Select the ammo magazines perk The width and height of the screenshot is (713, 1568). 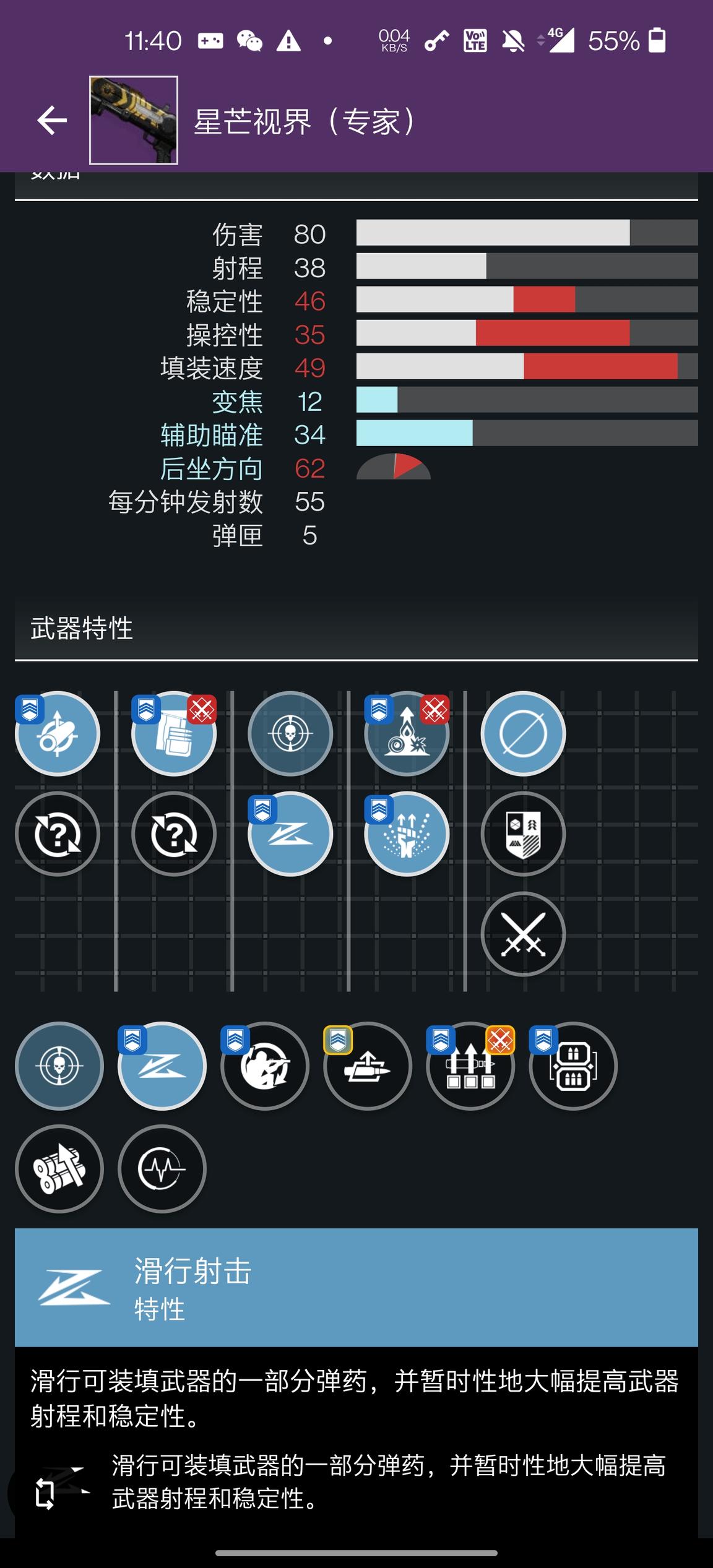[x=573, y=1066]
